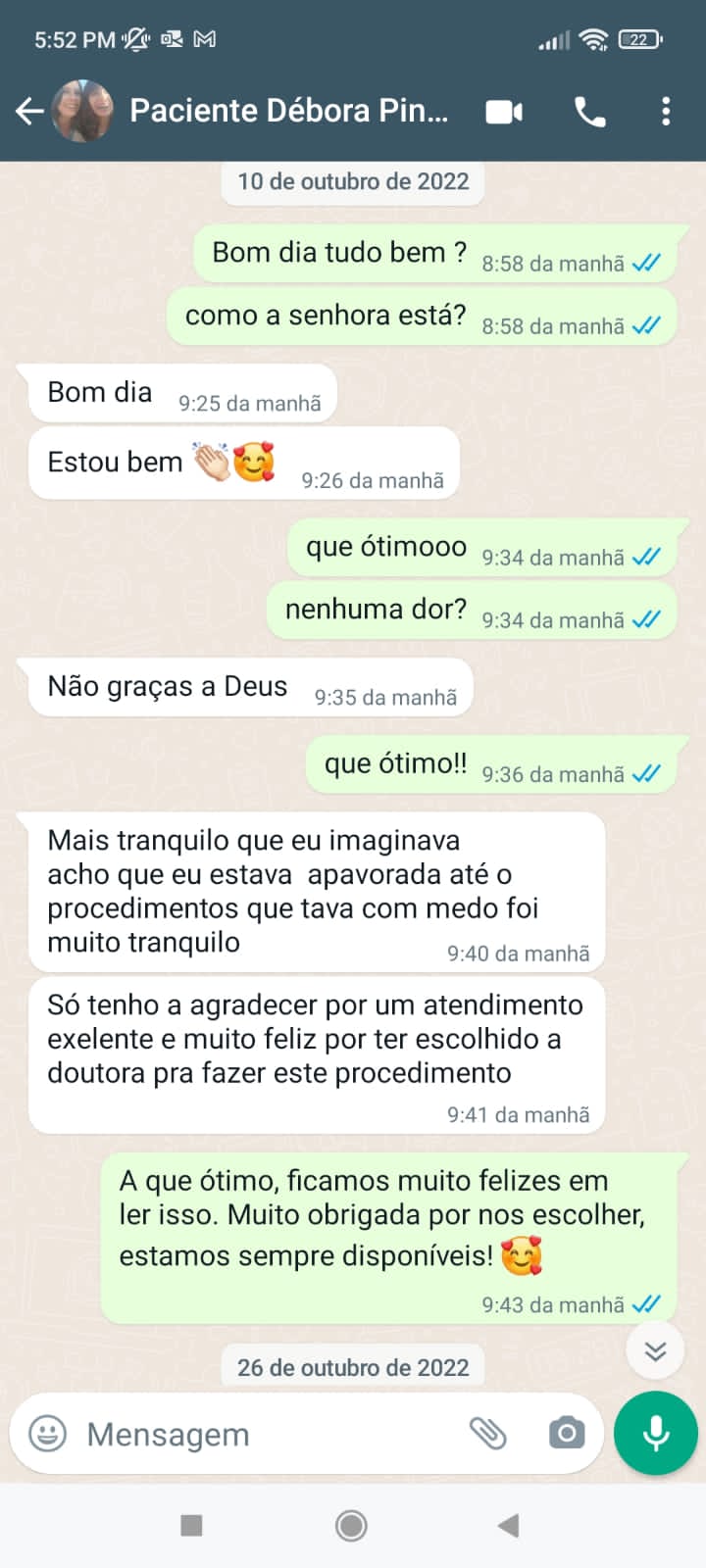Attach a file with the paperclip
Screen dimensions: 706x1568
click(488, 1434)
